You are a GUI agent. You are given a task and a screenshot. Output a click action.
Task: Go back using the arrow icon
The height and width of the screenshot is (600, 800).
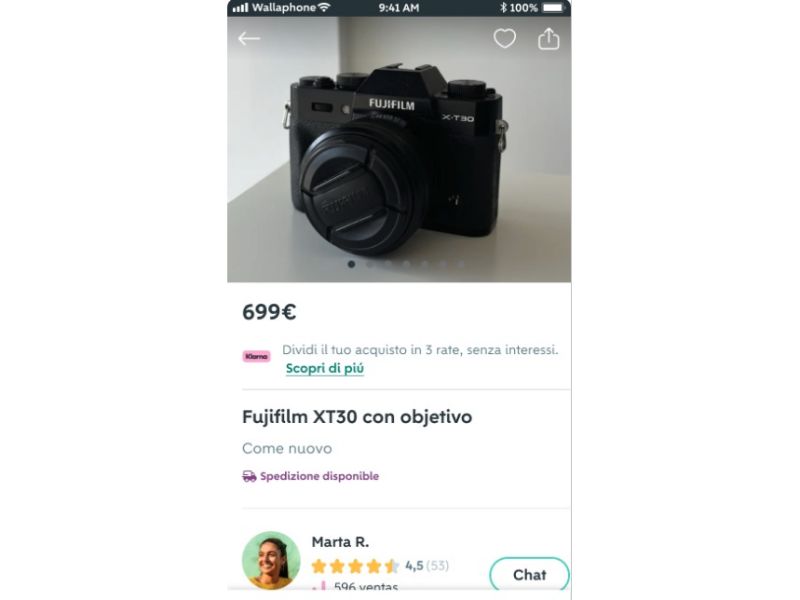click(x=249, y=39)
